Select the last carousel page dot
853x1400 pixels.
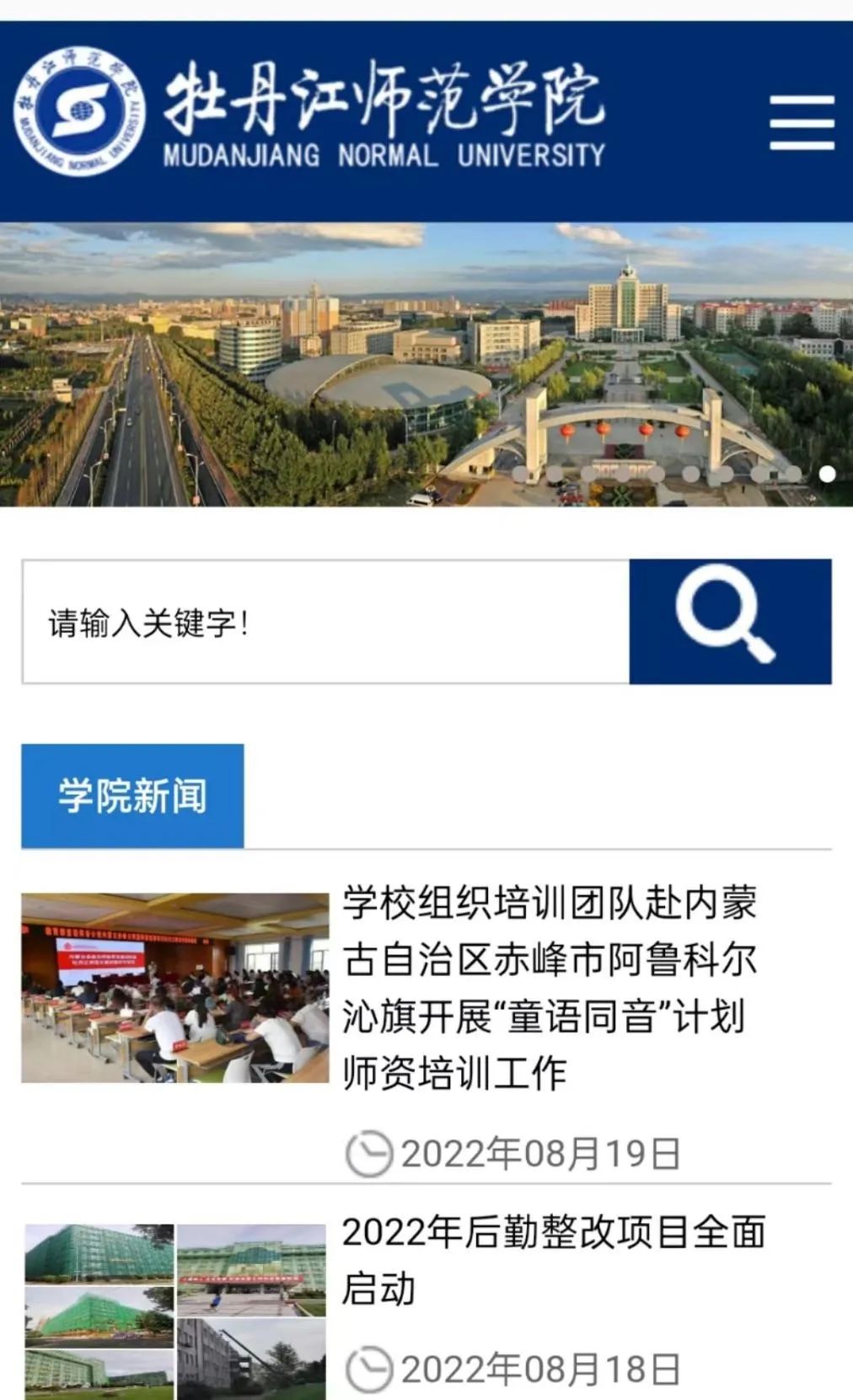[x=828, y=475]
